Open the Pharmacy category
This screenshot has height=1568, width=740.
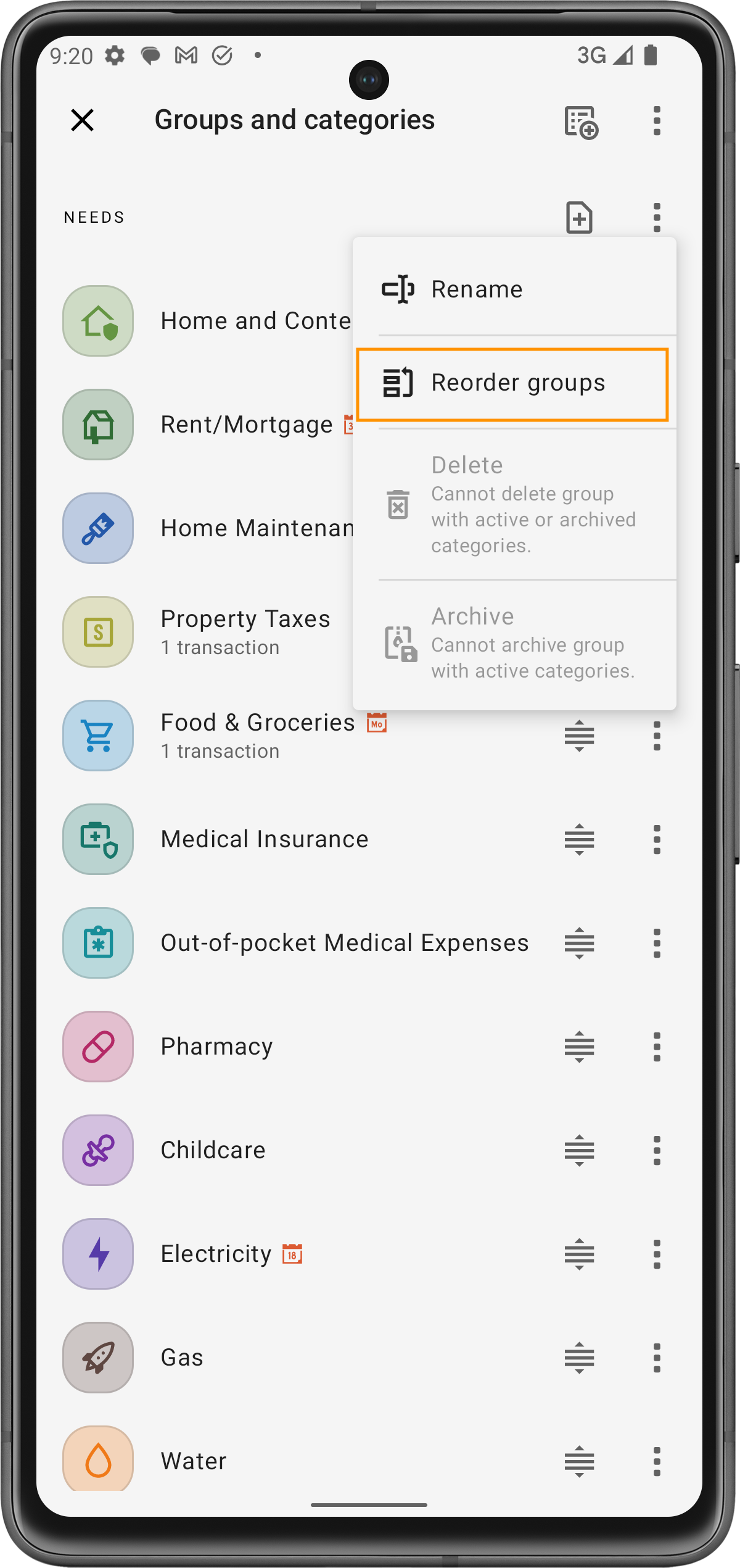click(216, 1047)
